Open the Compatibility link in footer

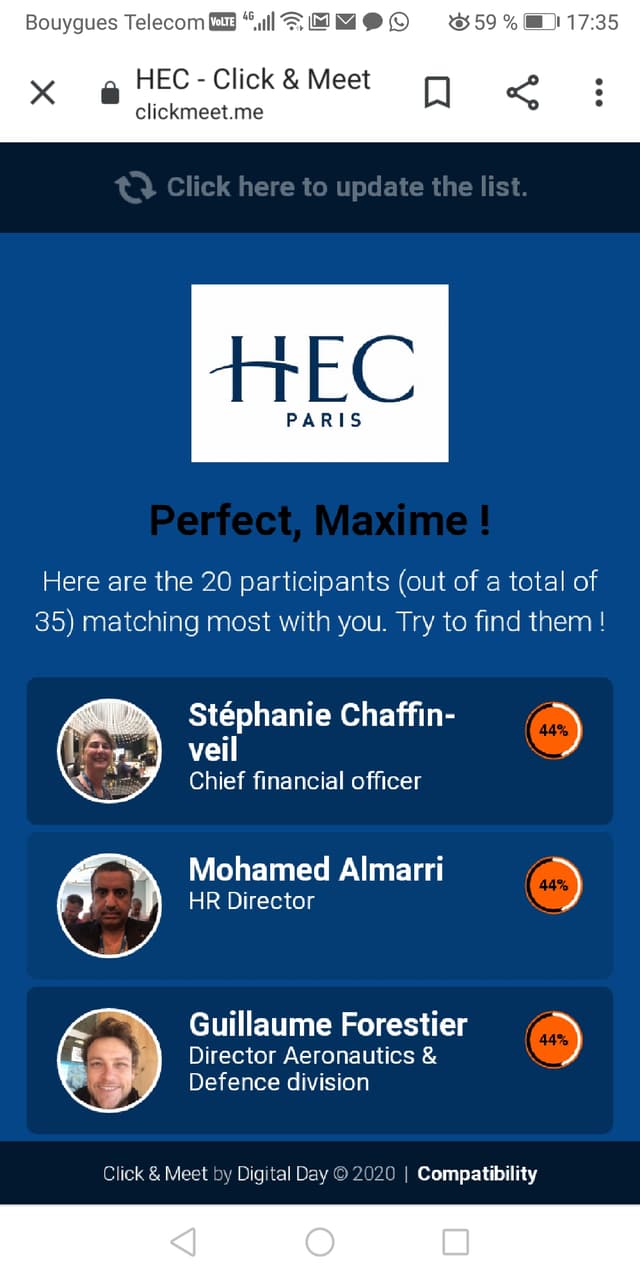pyautogui.click(x=477, y=1174)
